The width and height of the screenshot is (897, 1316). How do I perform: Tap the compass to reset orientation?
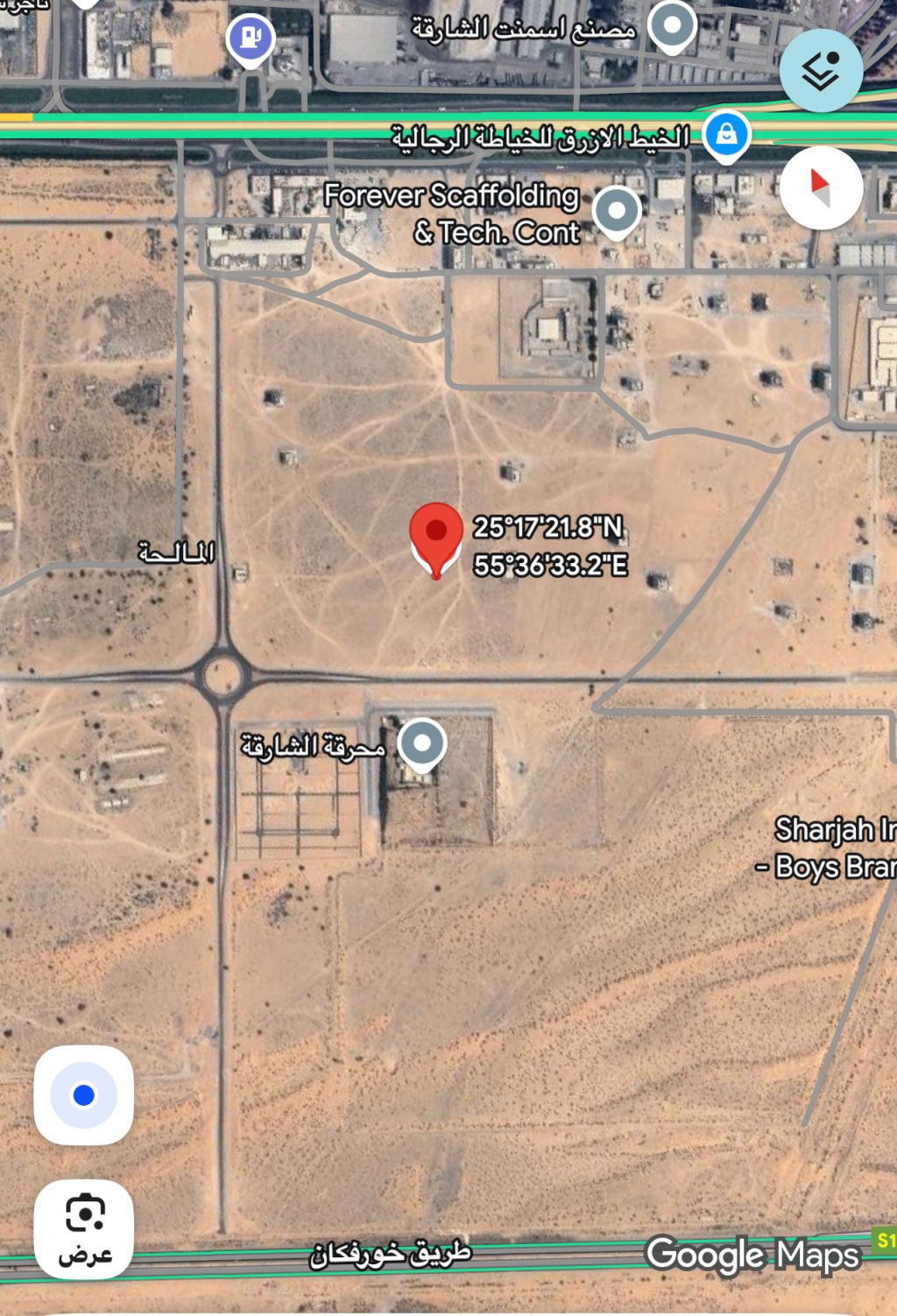pos(821,188)
